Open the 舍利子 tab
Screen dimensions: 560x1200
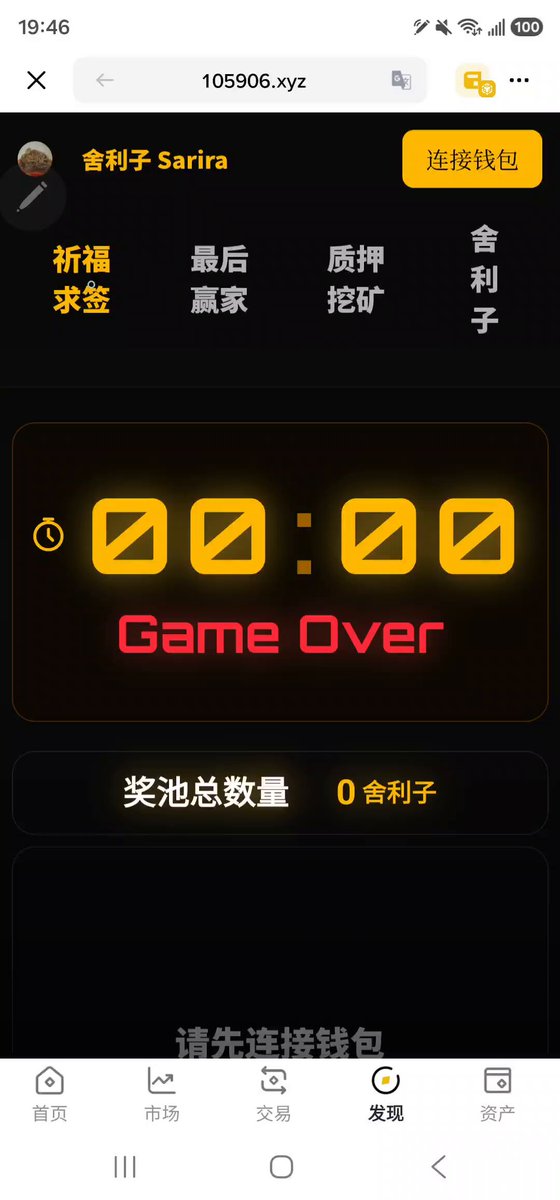(484, 280)
